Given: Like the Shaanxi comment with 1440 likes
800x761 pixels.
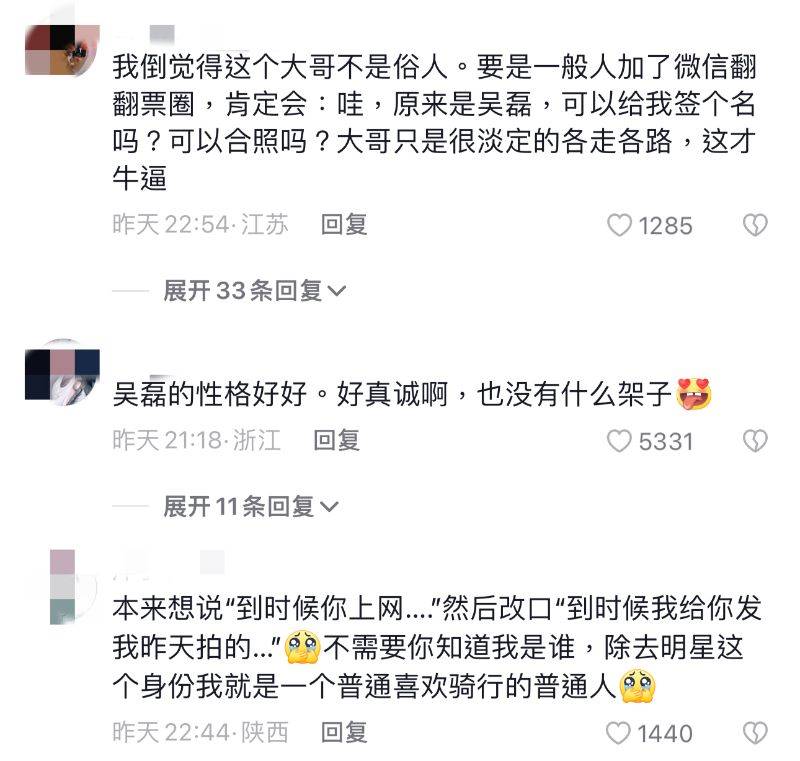Looking at the screenshot, I should (620, 734).
